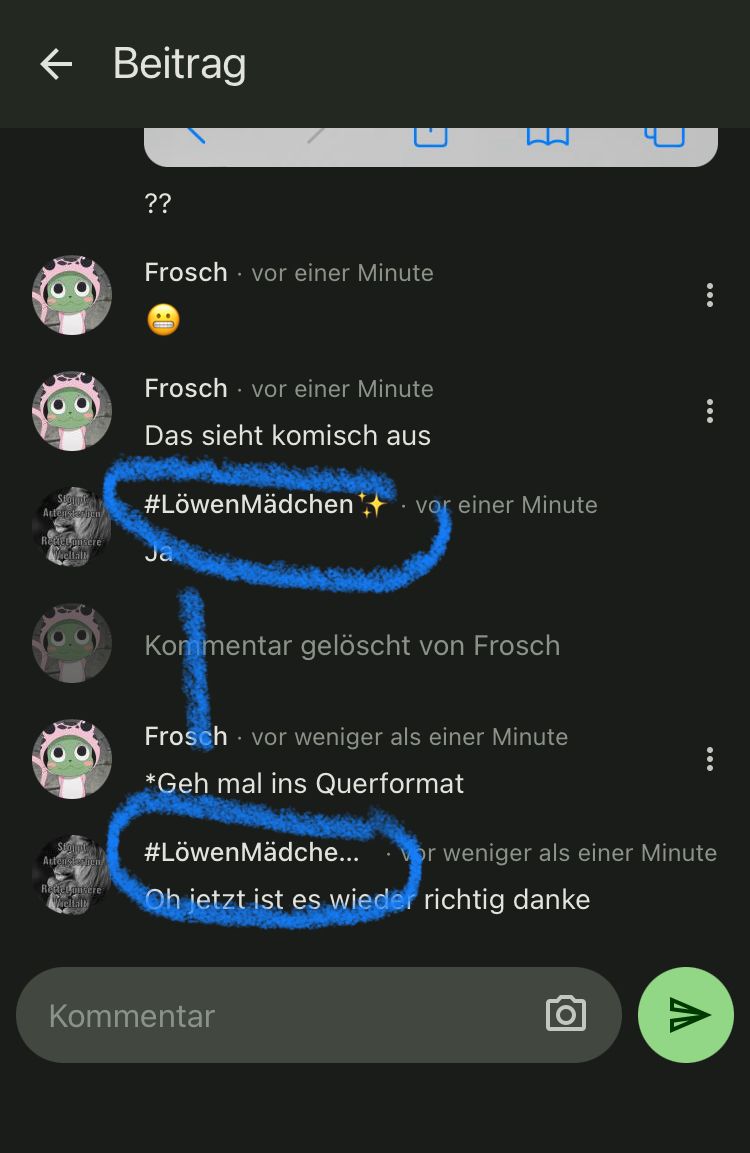Open Frosch's avatar beside 'Das sieht komisch aus'
Viewport: 750px width, 1153px height.
pos(72,411)
